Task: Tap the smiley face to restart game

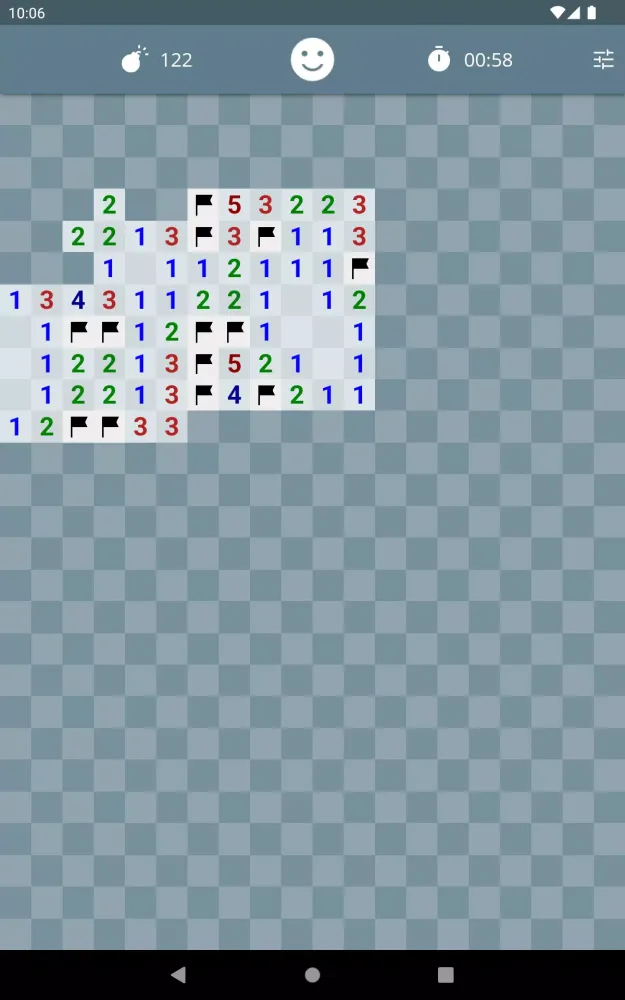Action: pos(312,60)
